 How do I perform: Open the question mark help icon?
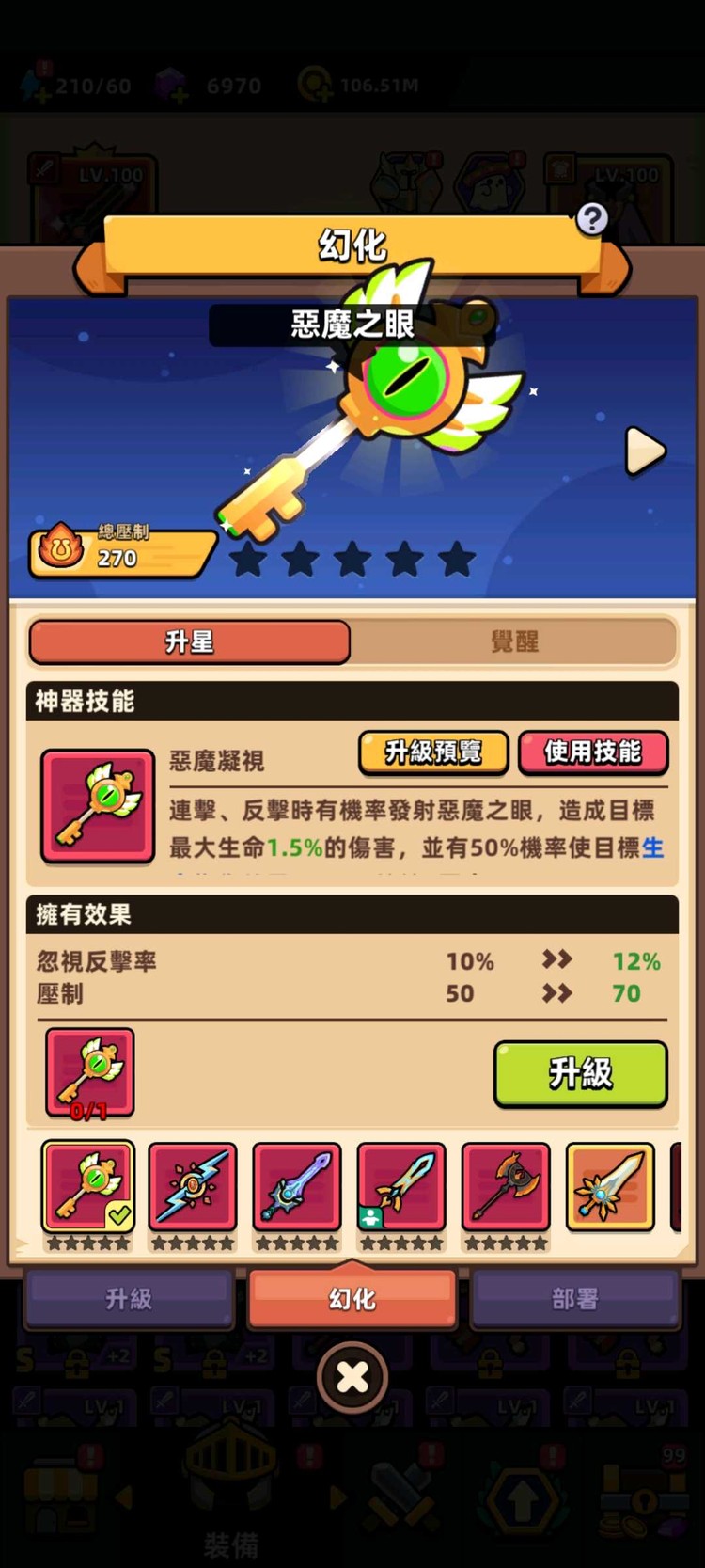pyautogui.click(x=591, y=219)
